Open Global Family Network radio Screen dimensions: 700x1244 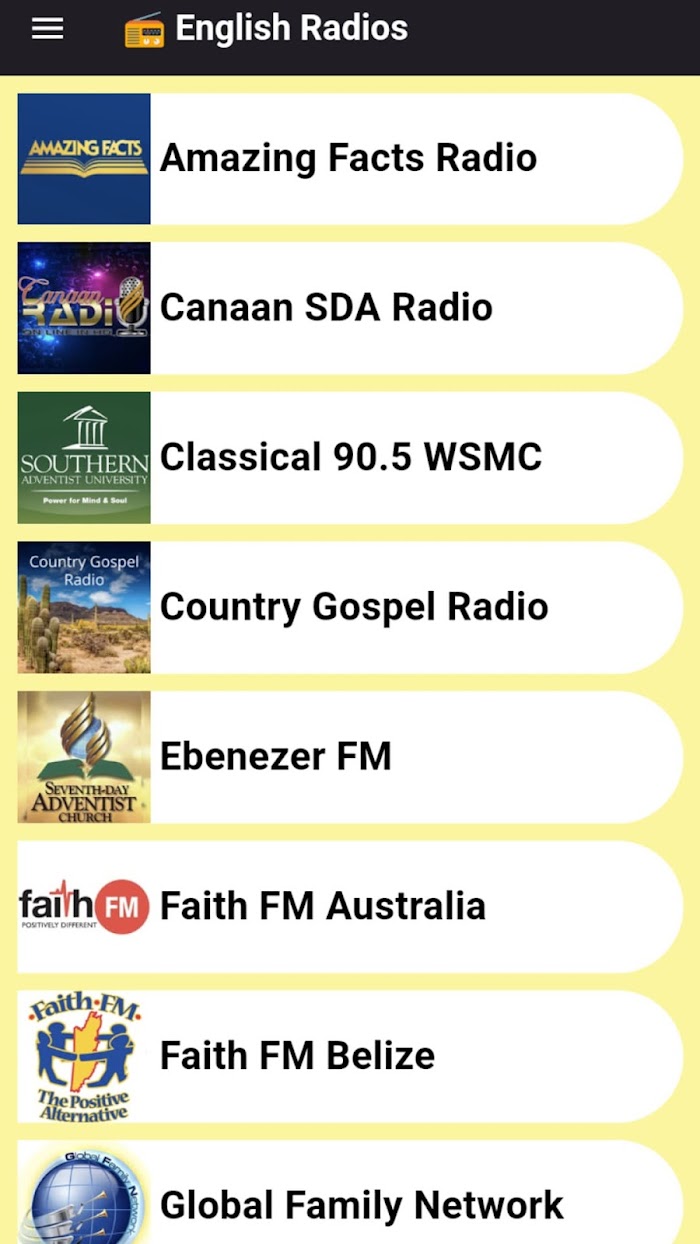point(361,1204)
